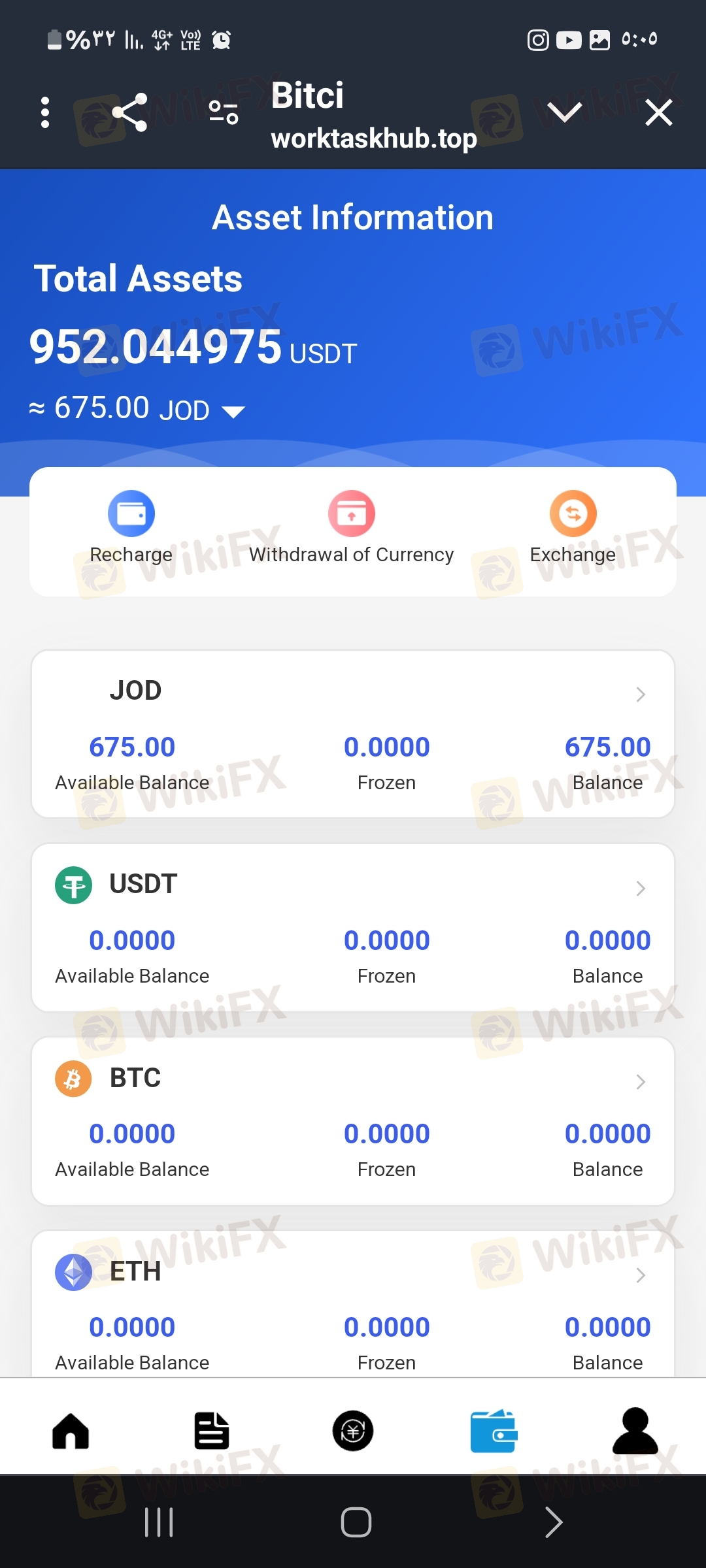This screenshot has width=706, height=1568.
Task: Open the center trade tab
Action: [x=353, y=1431]
